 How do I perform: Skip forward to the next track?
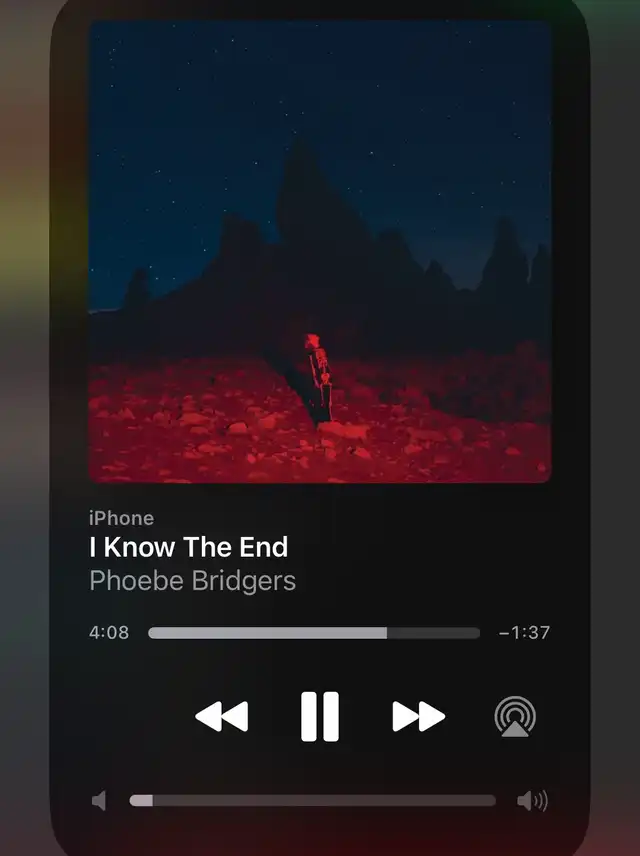coord(418,716)
